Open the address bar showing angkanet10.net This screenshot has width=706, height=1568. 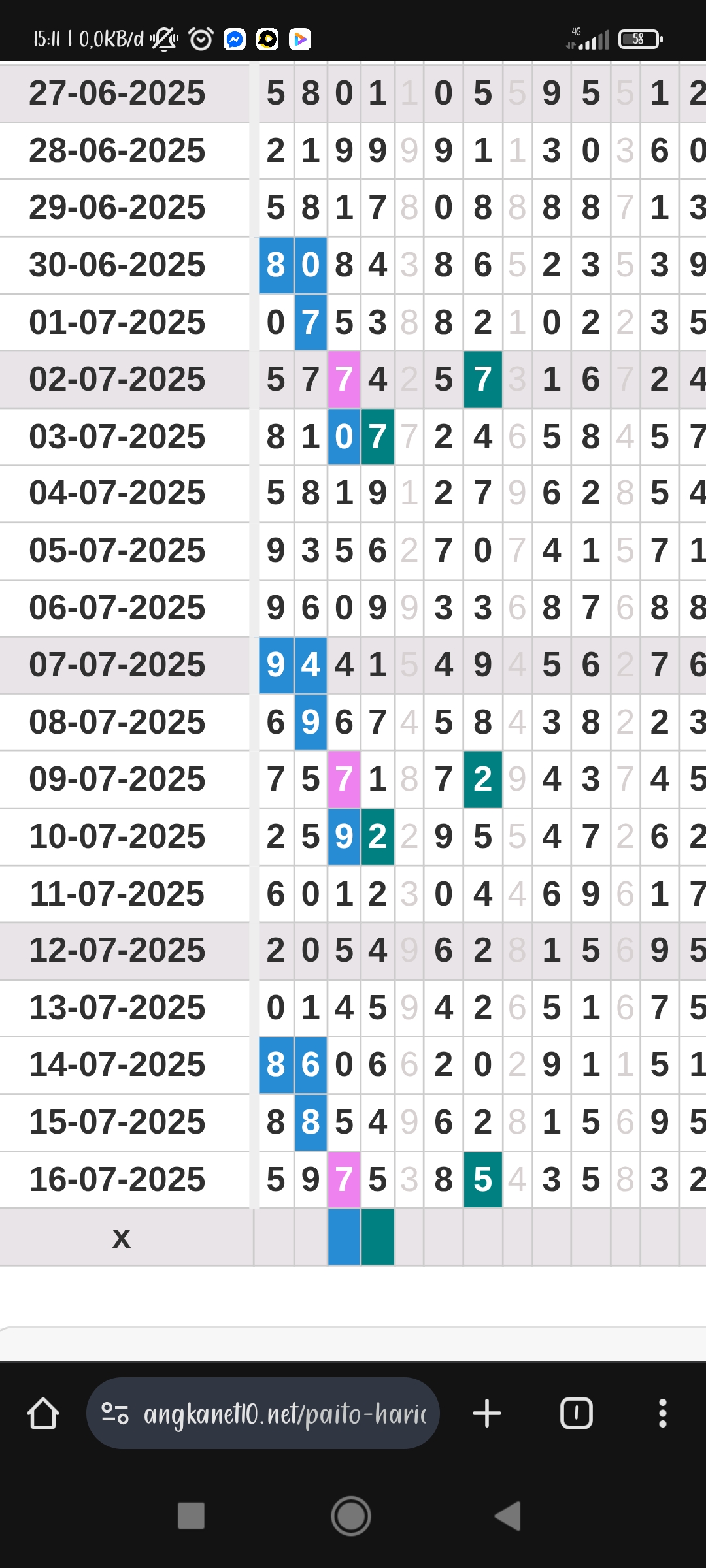tap(284, 1414)
